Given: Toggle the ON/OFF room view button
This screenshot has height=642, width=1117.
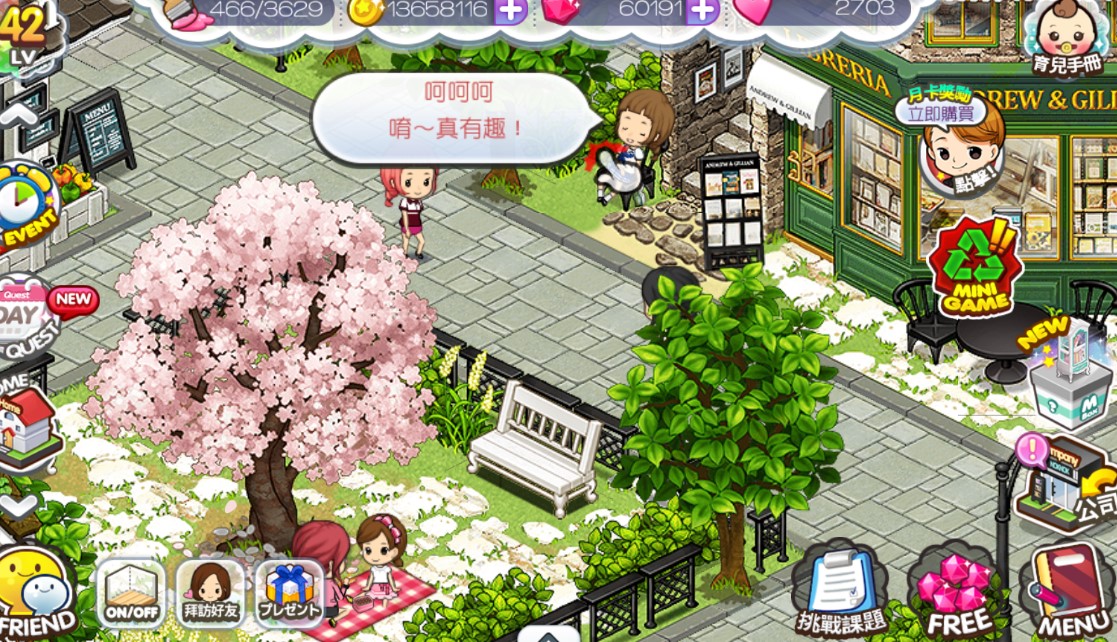Looking at the screenshot, I should 131,594.
